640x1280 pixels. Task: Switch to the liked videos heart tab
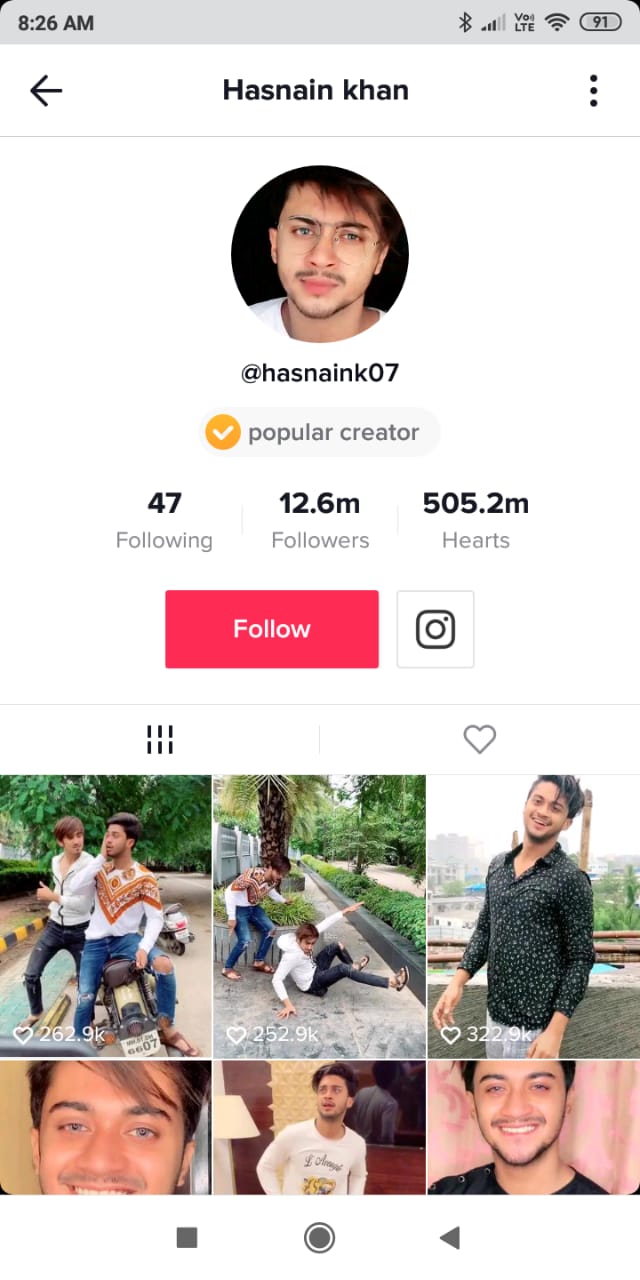[x=480, y=740]
